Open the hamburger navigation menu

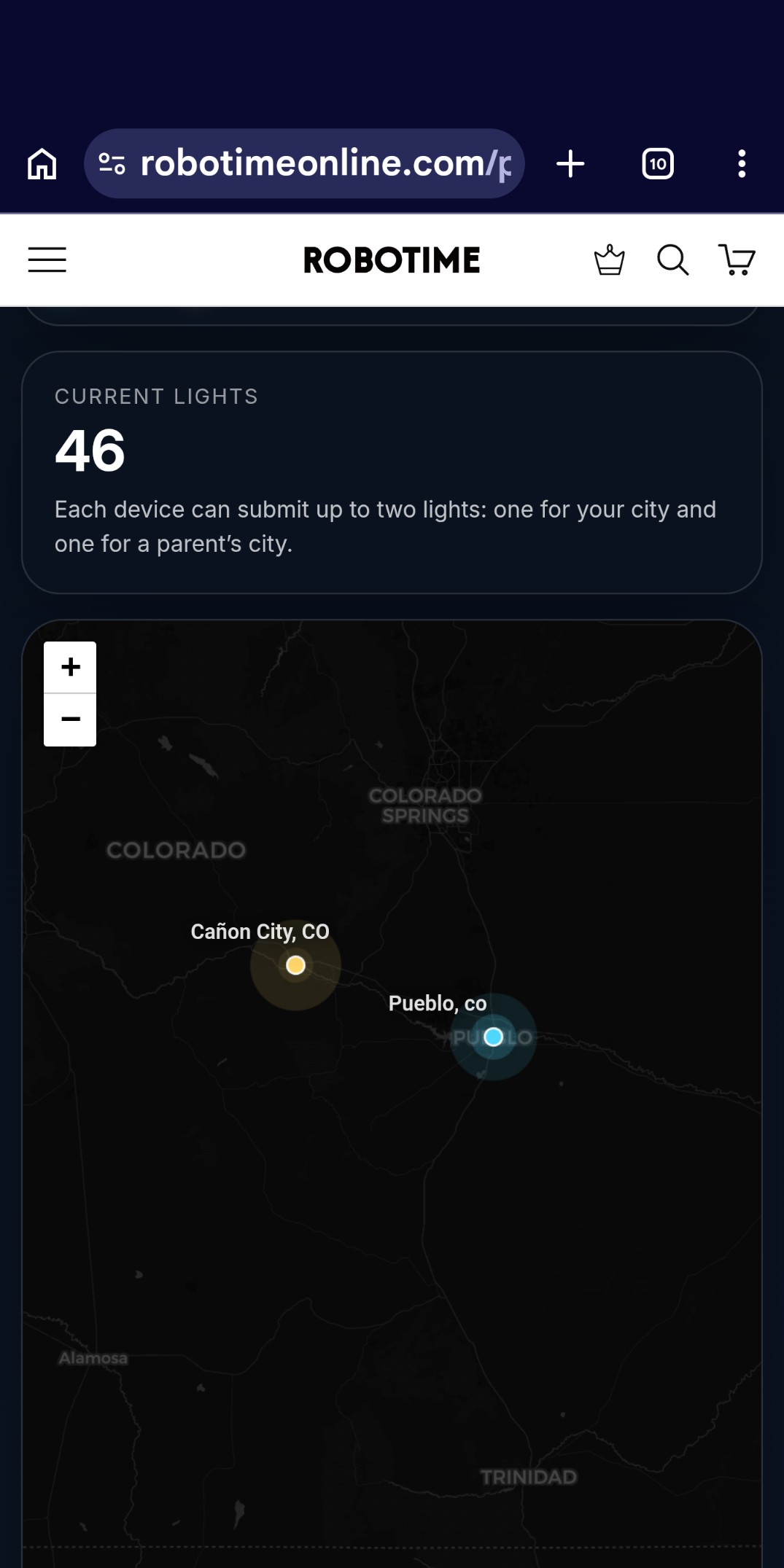point(47,260)
